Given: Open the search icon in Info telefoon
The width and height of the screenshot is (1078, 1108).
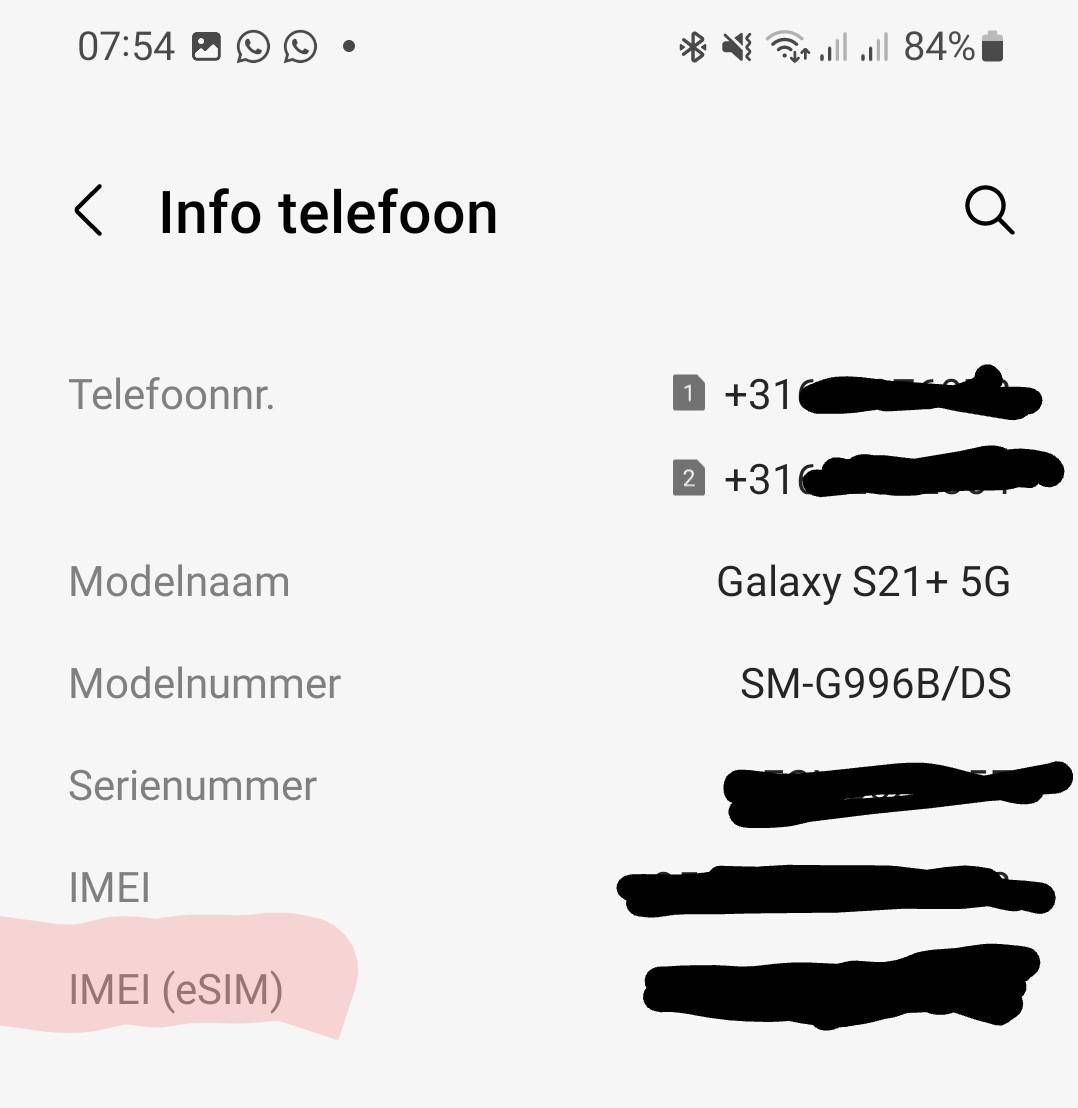Looking at the screenshot, I should [x=987, y=210].
